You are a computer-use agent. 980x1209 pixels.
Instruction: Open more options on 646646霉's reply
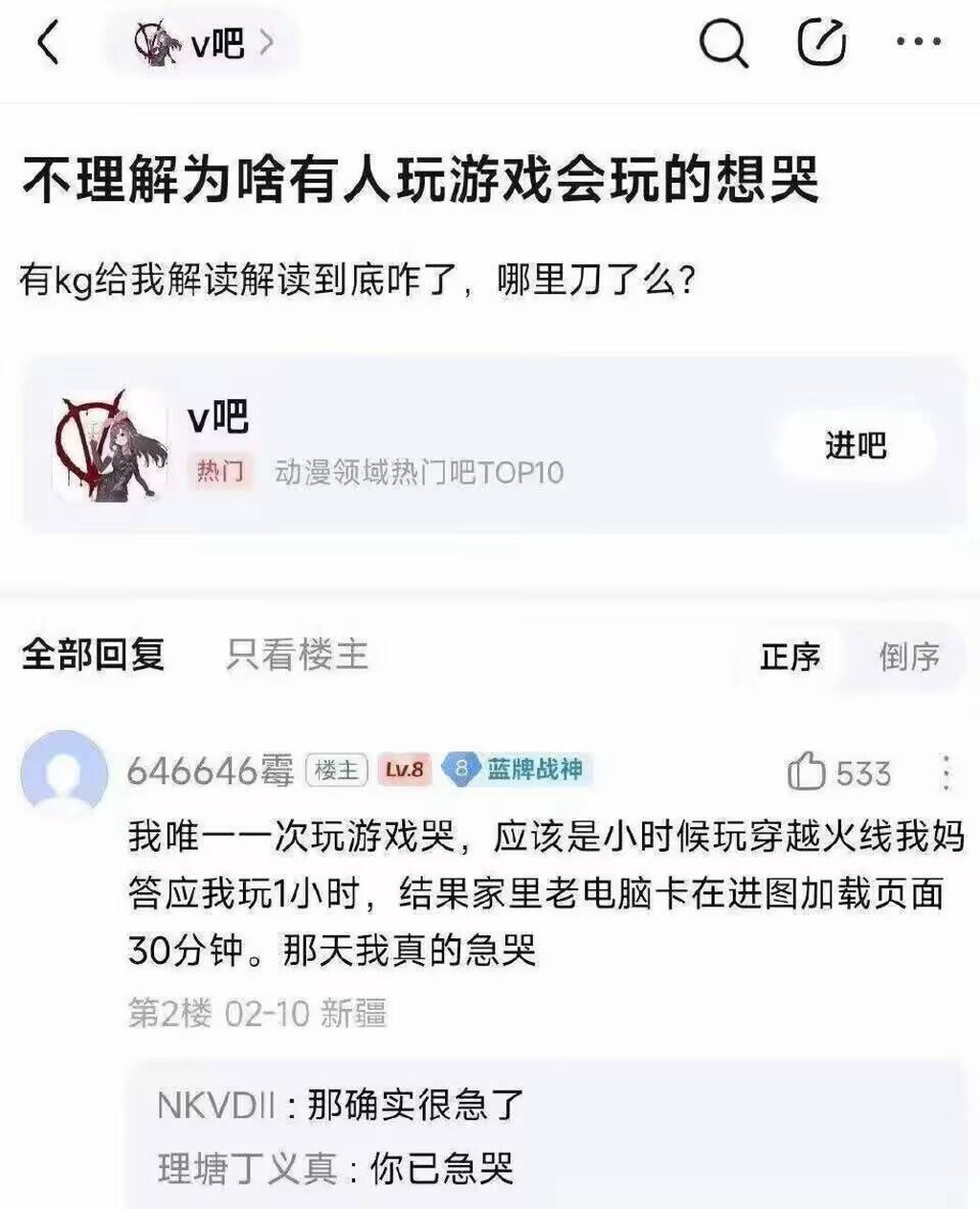click(x=946, y=772)
